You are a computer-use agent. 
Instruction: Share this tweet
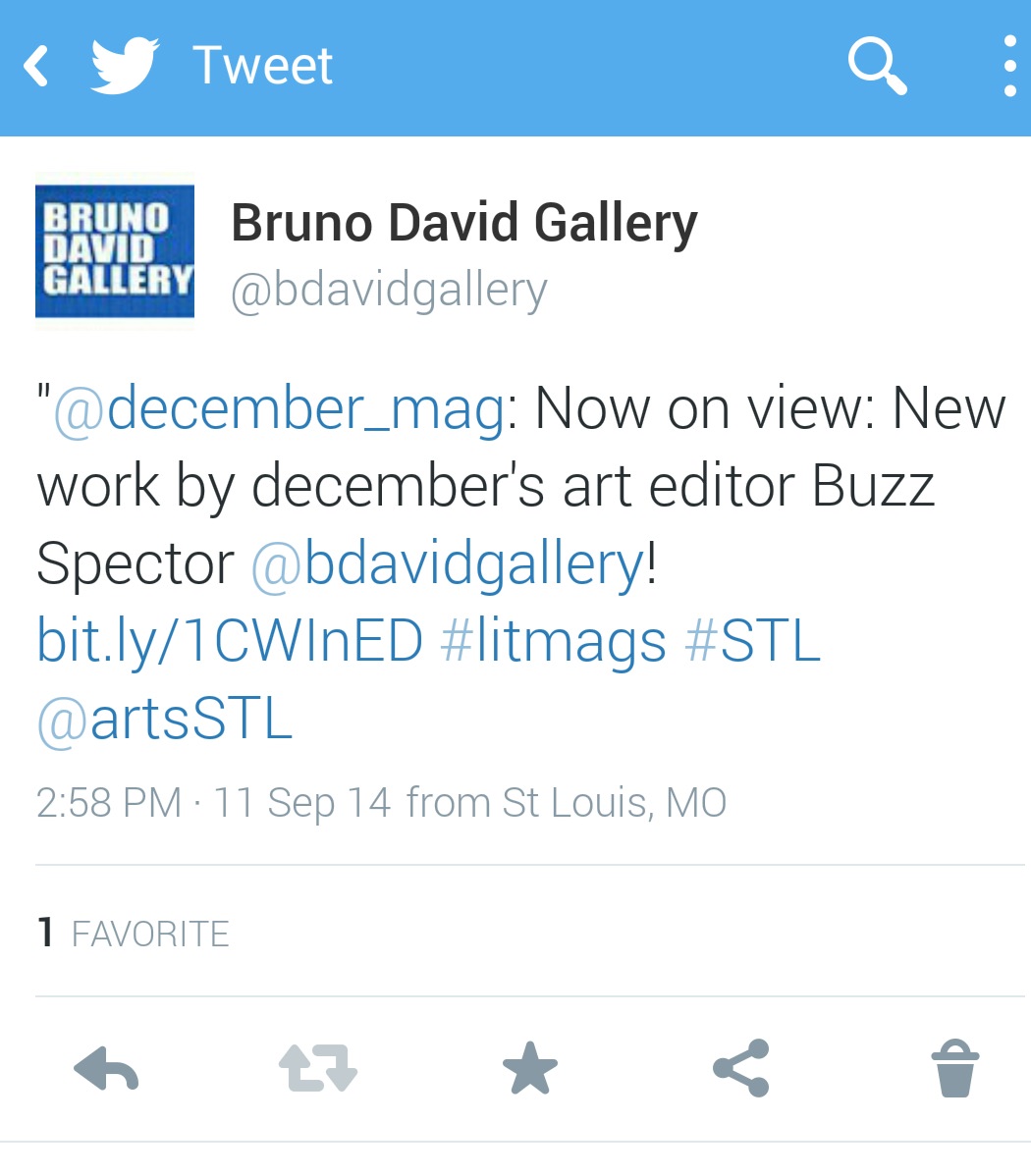(741, 1068)
